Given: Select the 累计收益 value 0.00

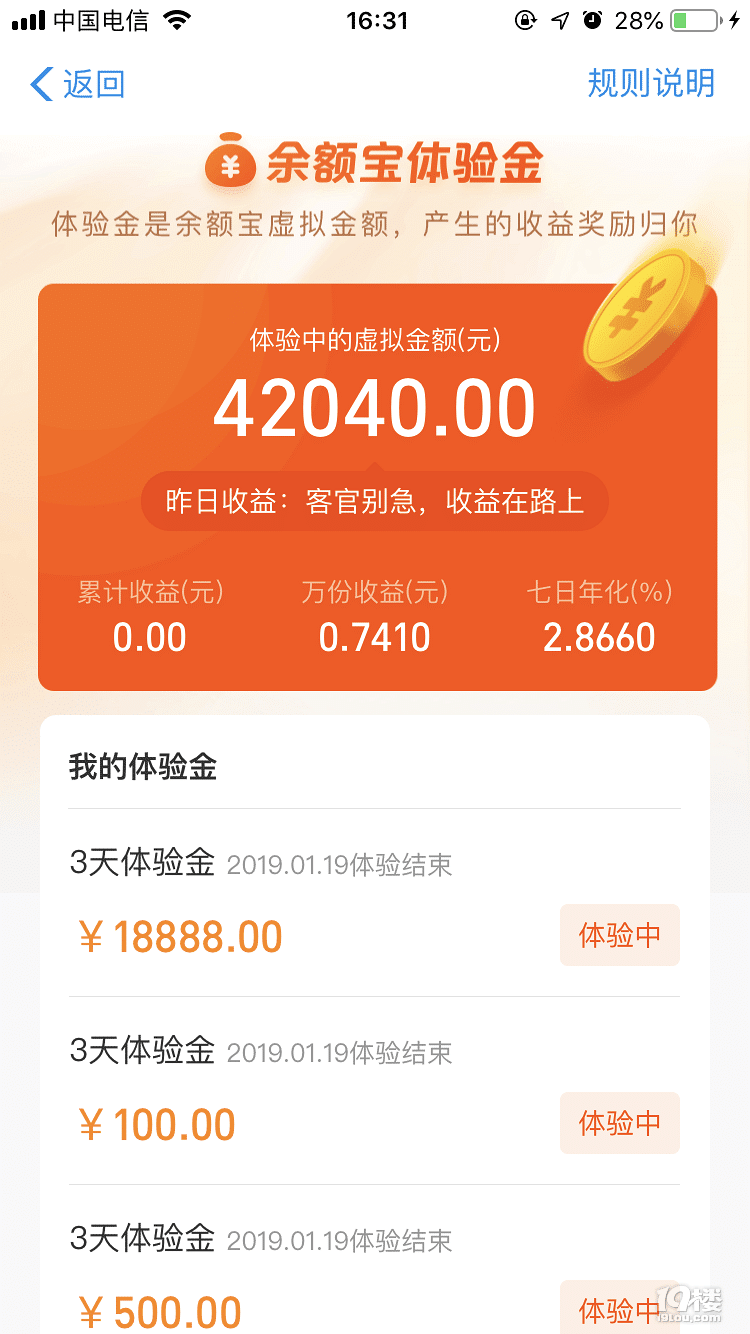Looking at the screenshot, I should point(149,637).
